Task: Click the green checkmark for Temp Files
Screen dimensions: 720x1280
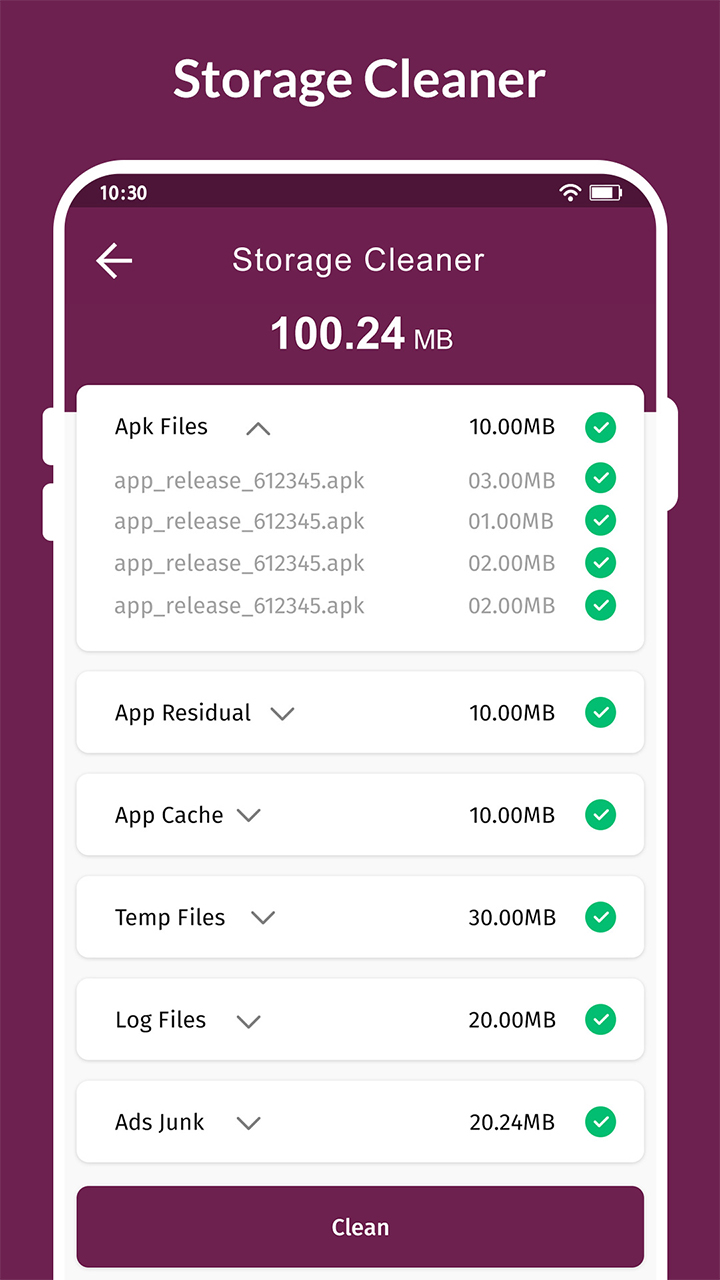Action: (601, 917)
